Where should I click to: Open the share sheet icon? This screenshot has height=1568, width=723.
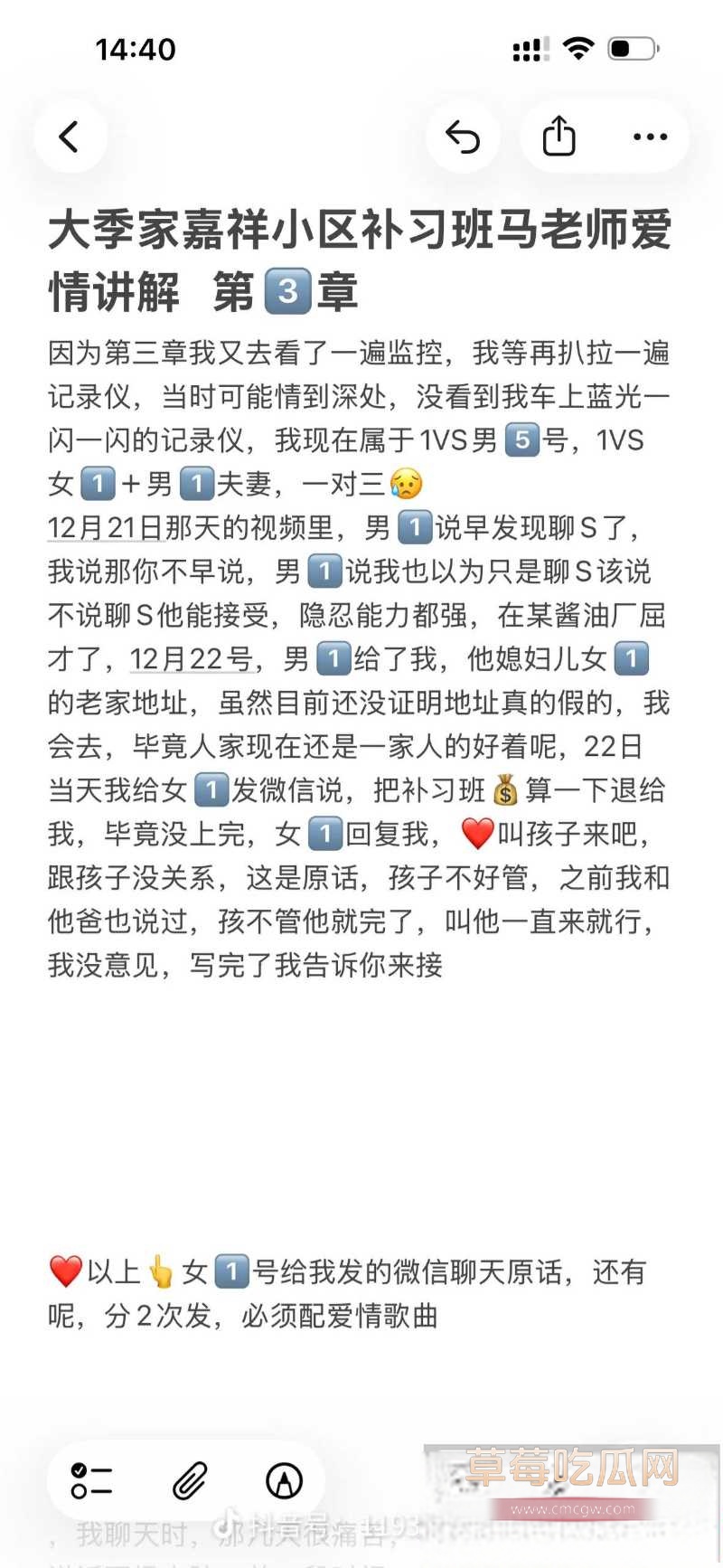pos(560,137)
